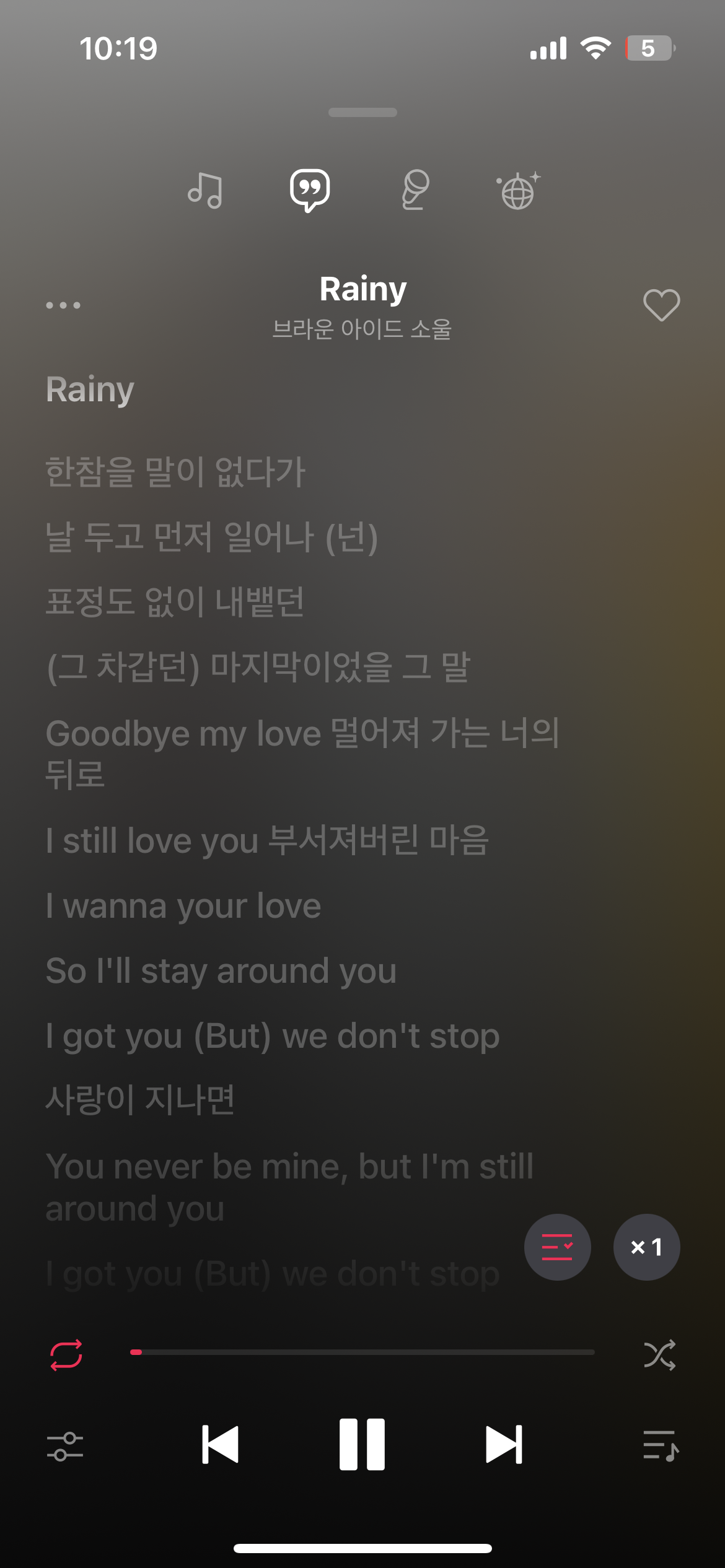The height and width of the screenshot is (1568, 725).
Task: Toggle repeat mode
Action: (x=66, y=1355)
